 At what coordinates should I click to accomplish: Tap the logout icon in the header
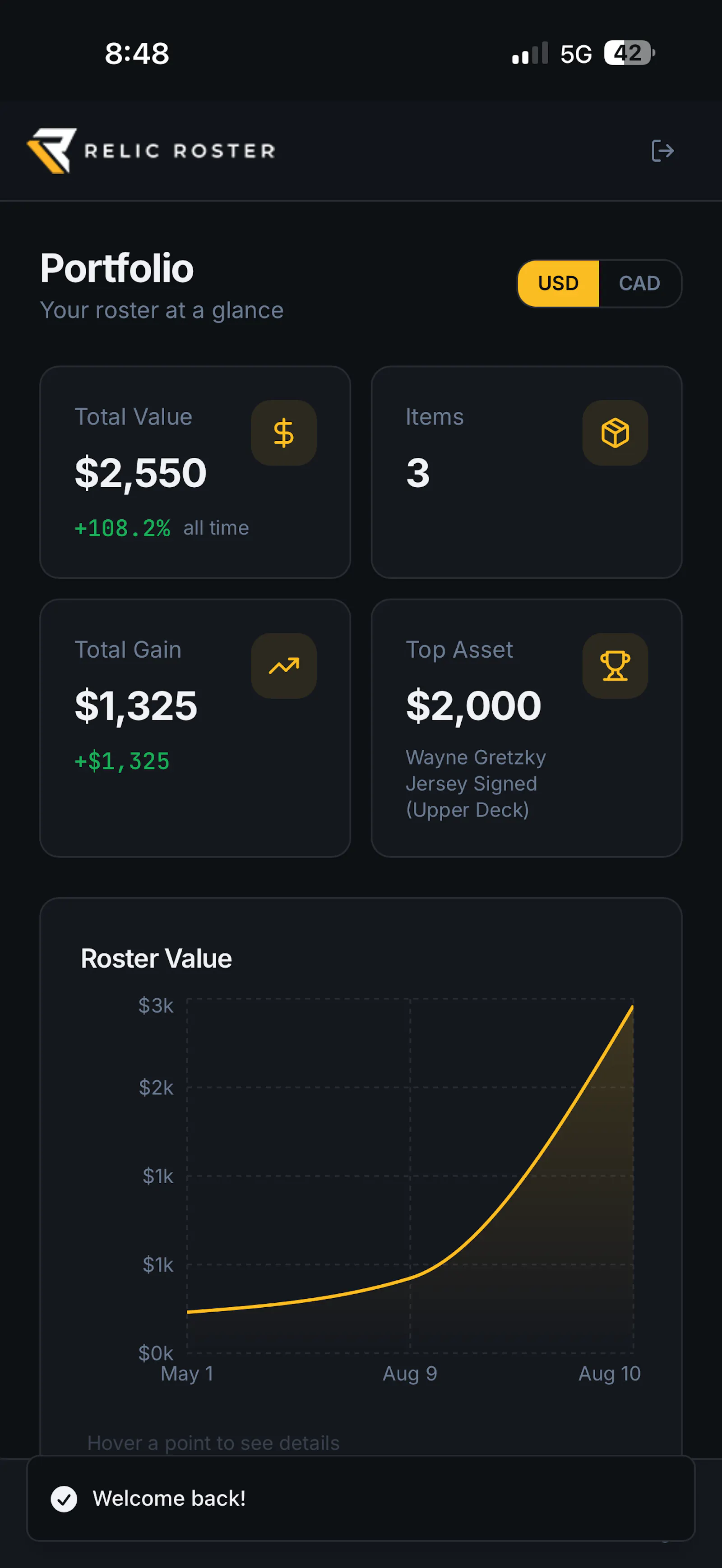pos(662,150)
